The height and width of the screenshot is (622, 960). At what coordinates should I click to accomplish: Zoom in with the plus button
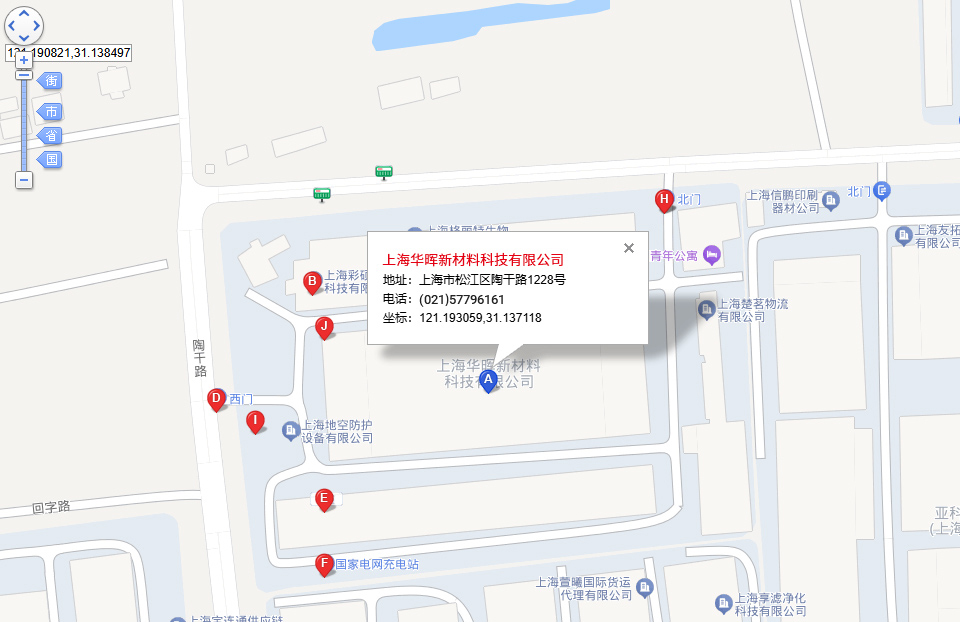tap(24, 60)
